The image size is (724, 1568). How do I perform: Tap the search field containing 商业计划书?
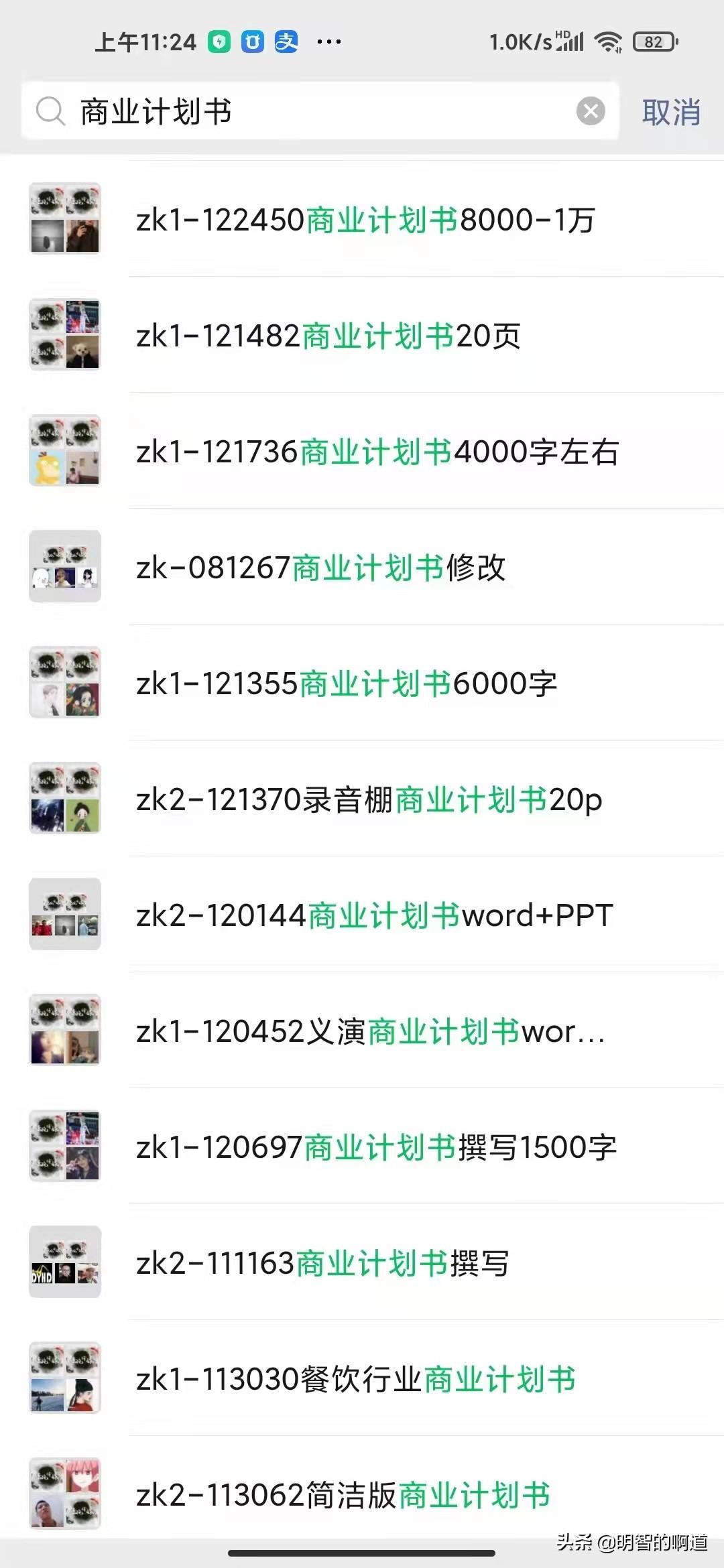click(320, 111)
